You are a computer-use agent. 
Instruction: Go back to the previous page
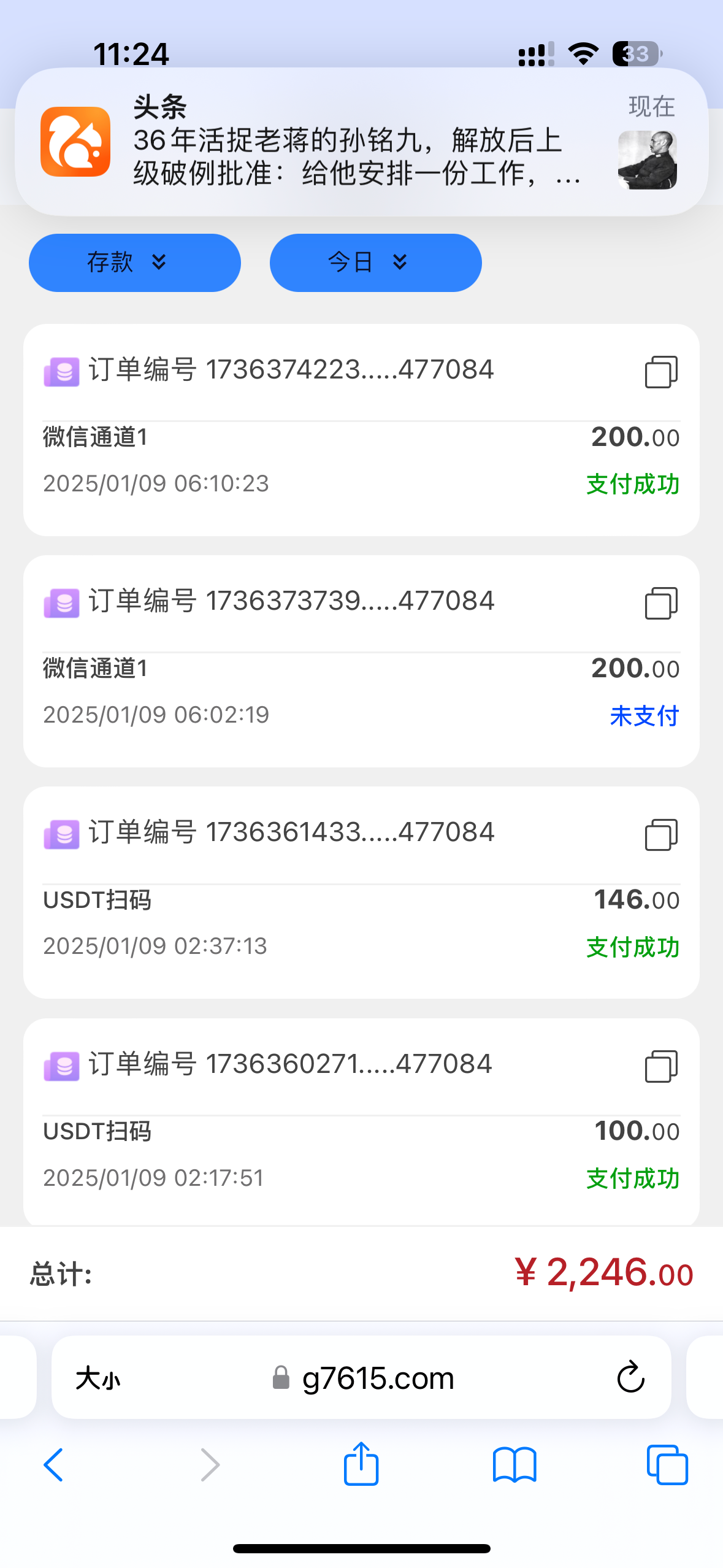pyautogui.click(x=53, y=1465)
